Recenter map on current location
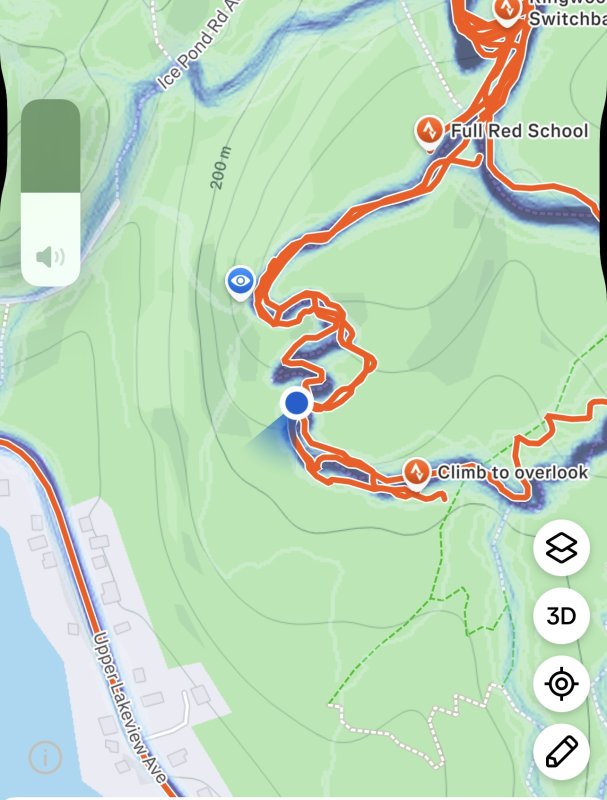This screenshot has height=800, width=607. [561, 685]
